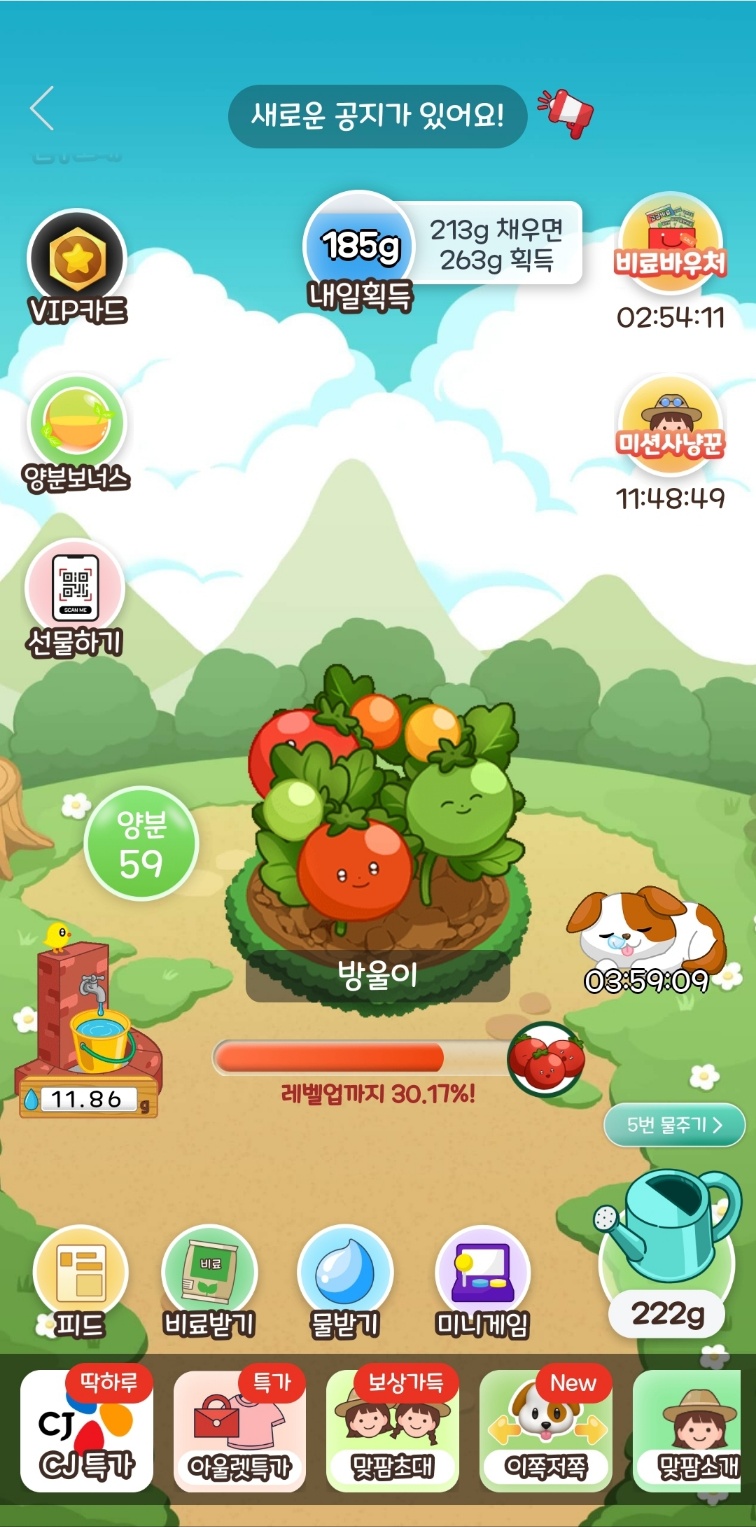Open CJ 특가 deals tile
Viewport: 756px width, 1527px height.
86,1431
